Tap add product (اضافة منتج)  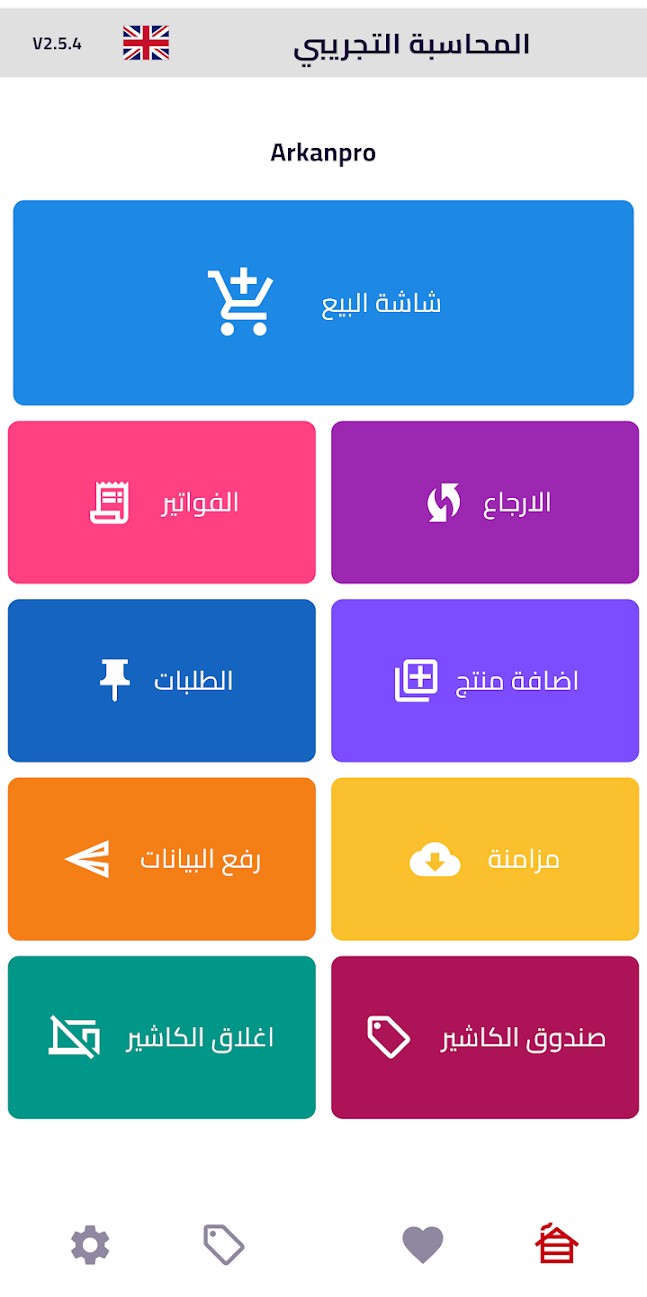pos(485,680)
